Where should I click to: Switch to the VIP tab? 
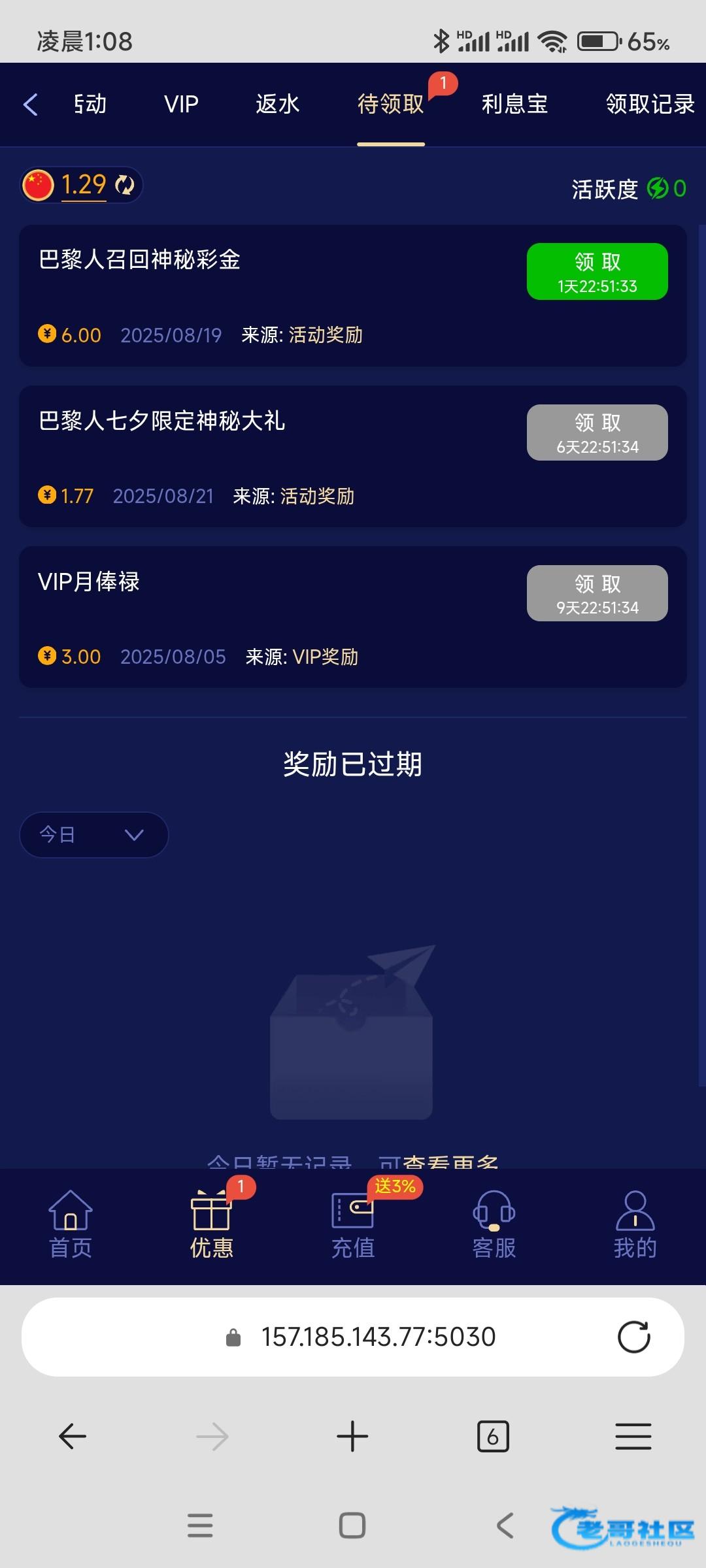(x=181, y=105)
